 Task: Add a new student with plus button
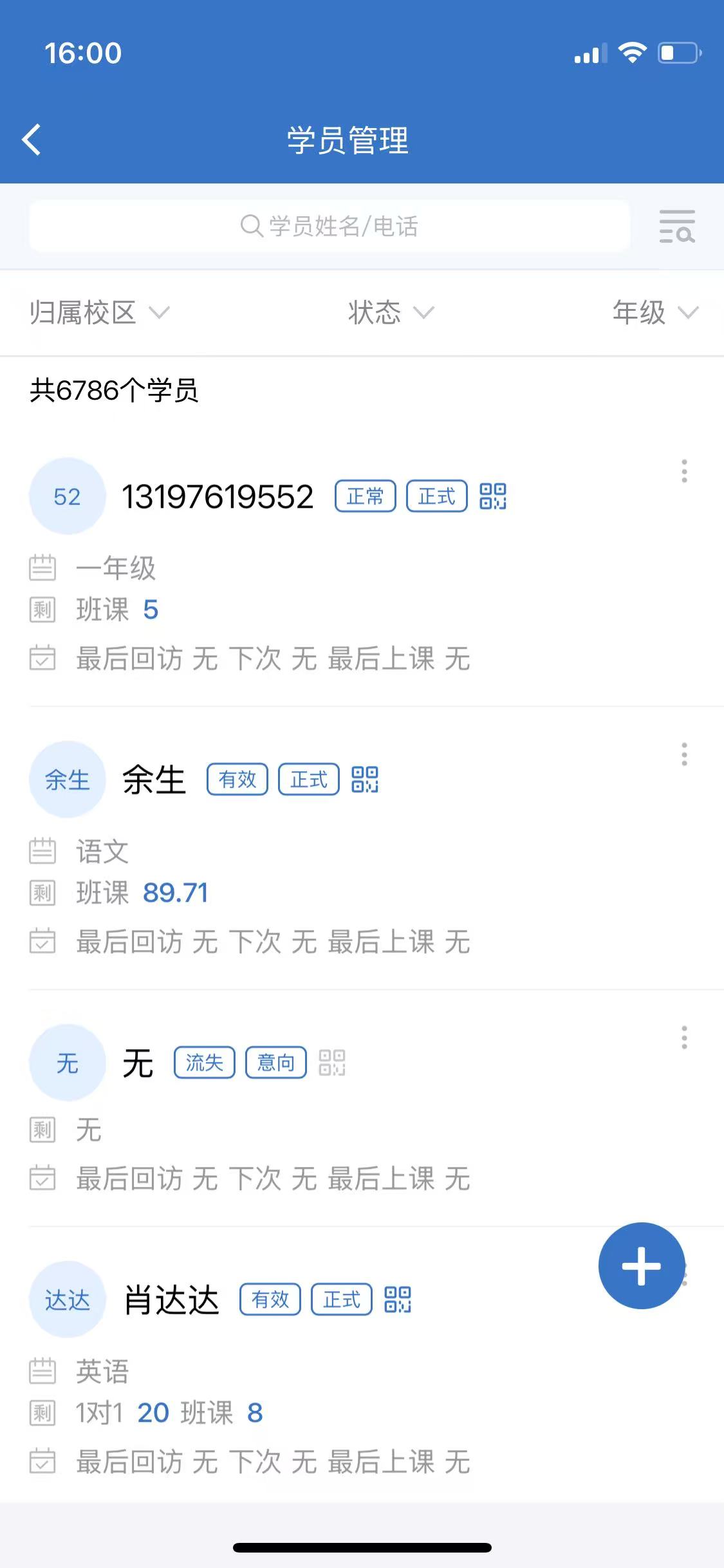point(641,1265)
